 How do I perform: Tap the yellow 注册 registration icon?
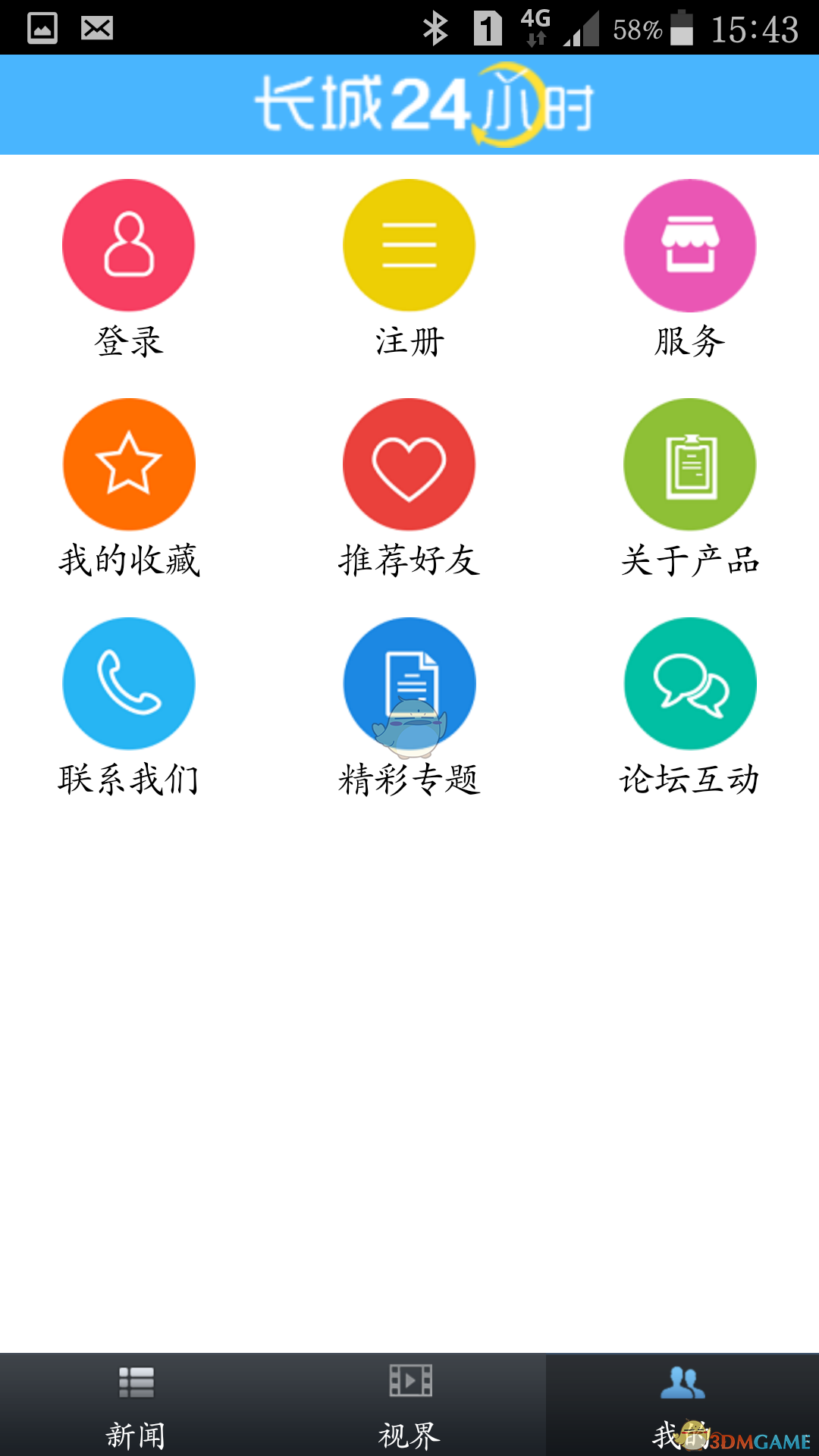409,245
